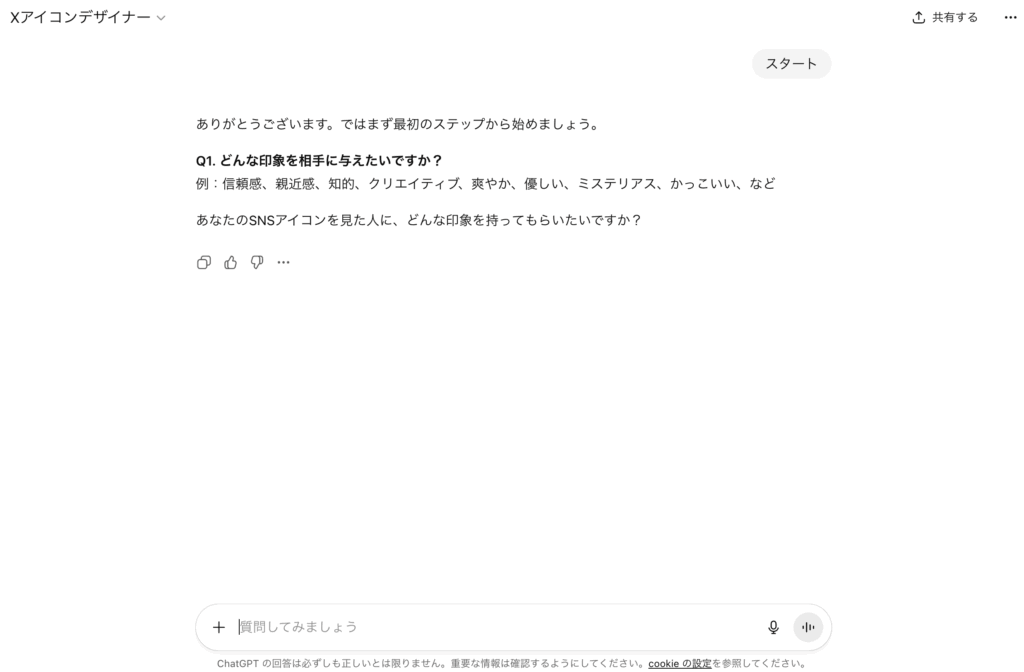Open the cookie の設定 link
The height and width of the screenshot is (672, 1024).
coord(680,663)
